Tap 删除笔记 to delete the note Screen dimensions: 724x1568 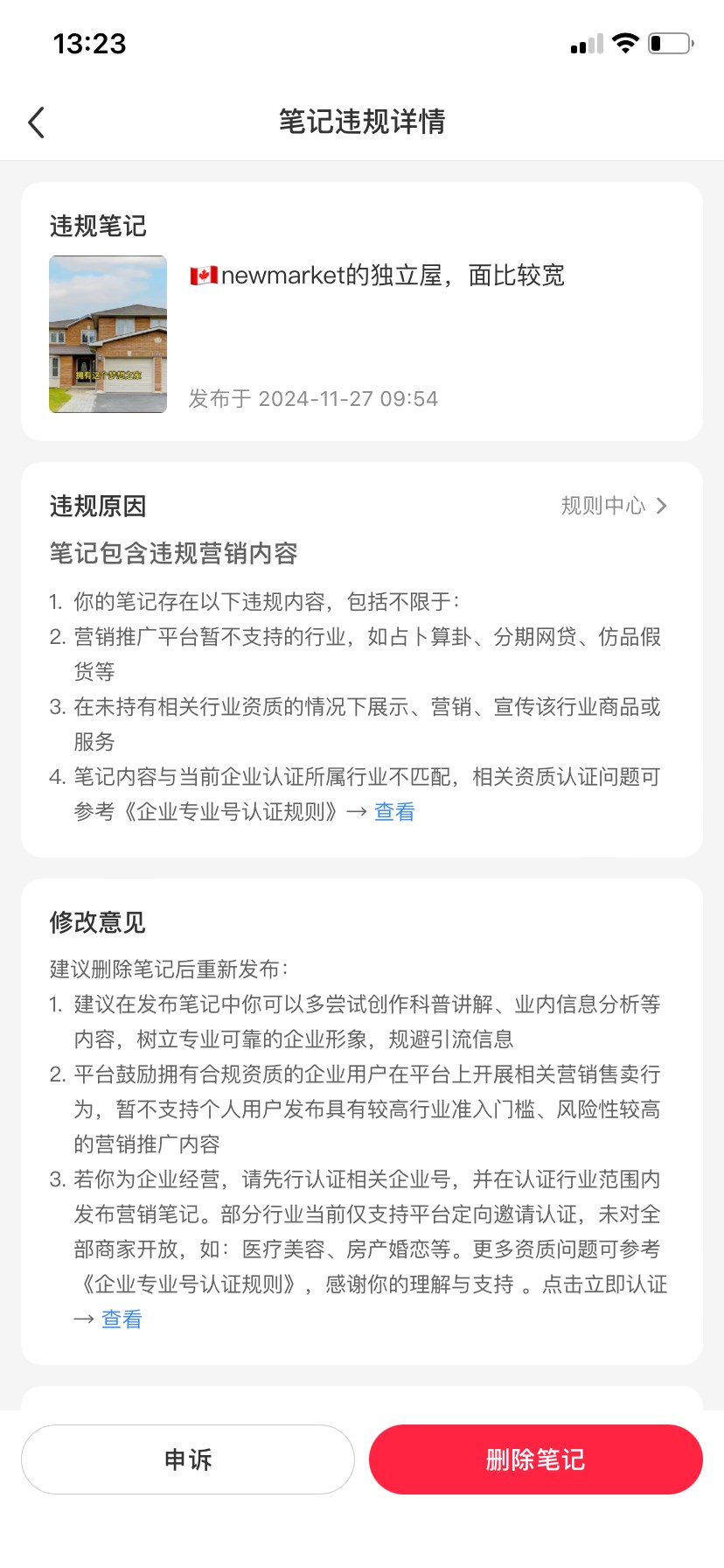click(x=535, y=1459)
